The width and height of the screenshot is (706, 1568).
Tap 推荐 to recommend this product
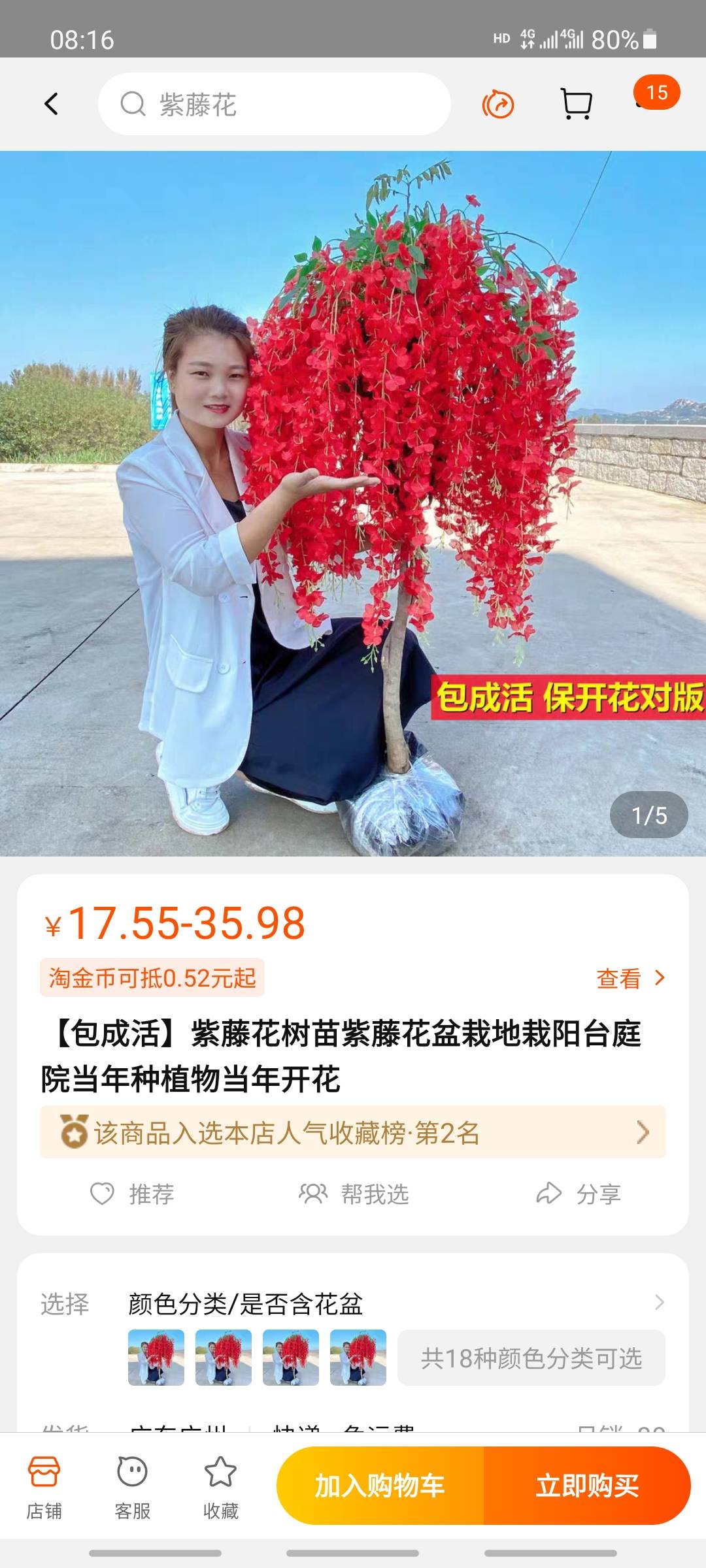tap(133, 1194)
